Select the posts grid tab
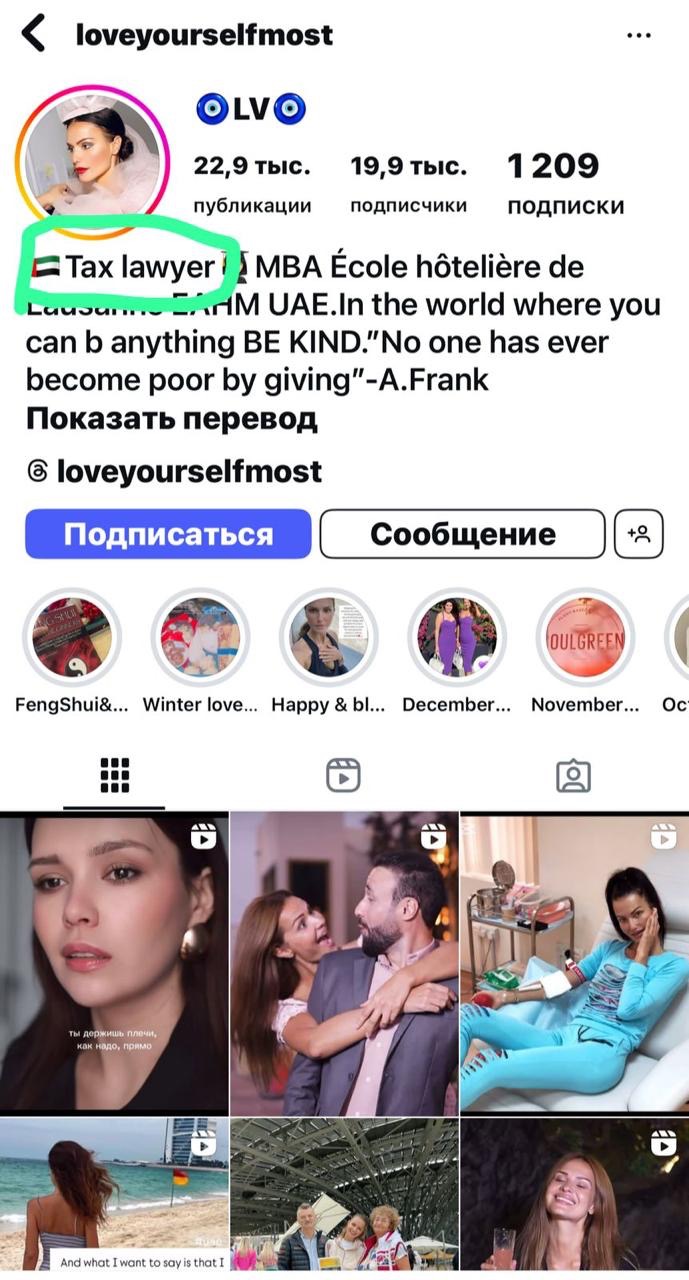This screenshot has width=689, height=1280. click(114, 775)
